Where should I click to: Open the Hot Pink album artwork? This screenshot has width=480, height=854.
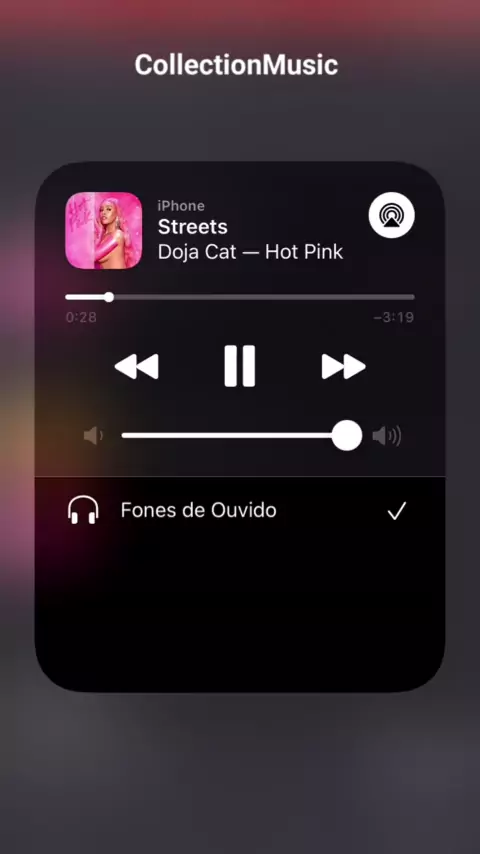pyautogui.click(x=104, y=230)
